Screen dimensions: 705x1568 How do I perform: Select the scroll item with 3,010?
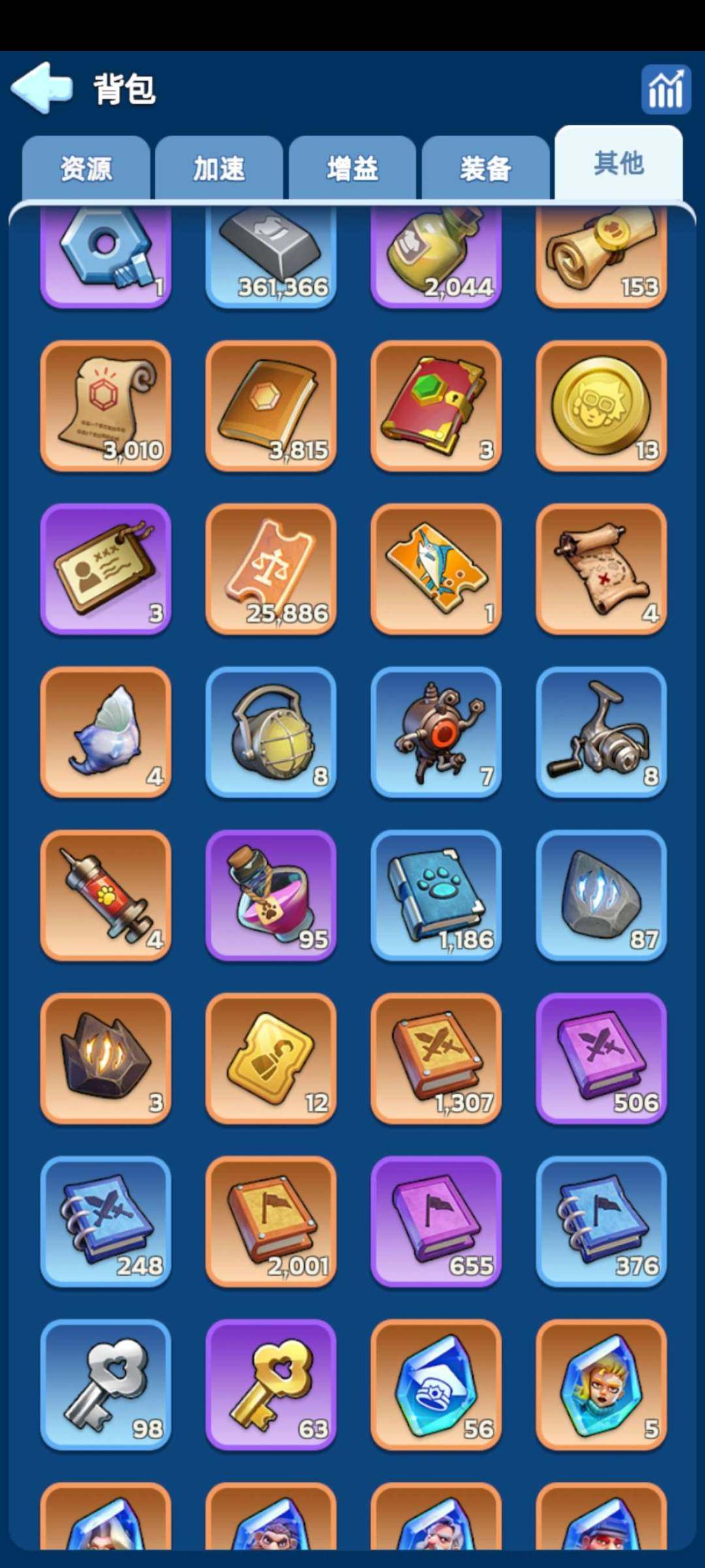click(x=106, y=406)
